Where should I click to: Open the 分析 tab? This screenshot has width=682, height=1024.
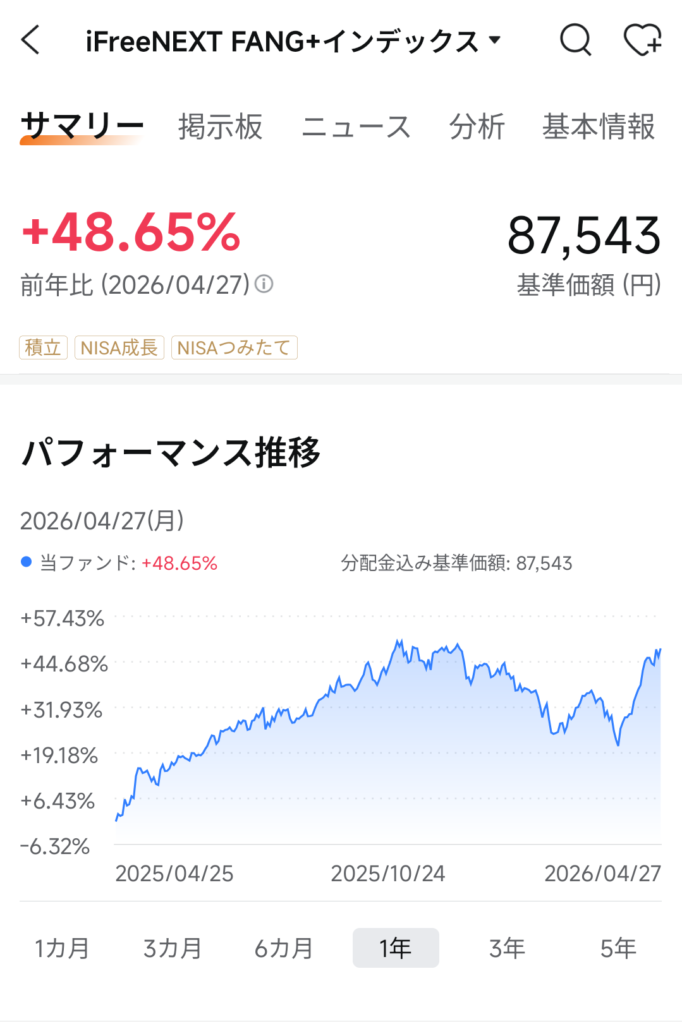(x=477, y=127)
